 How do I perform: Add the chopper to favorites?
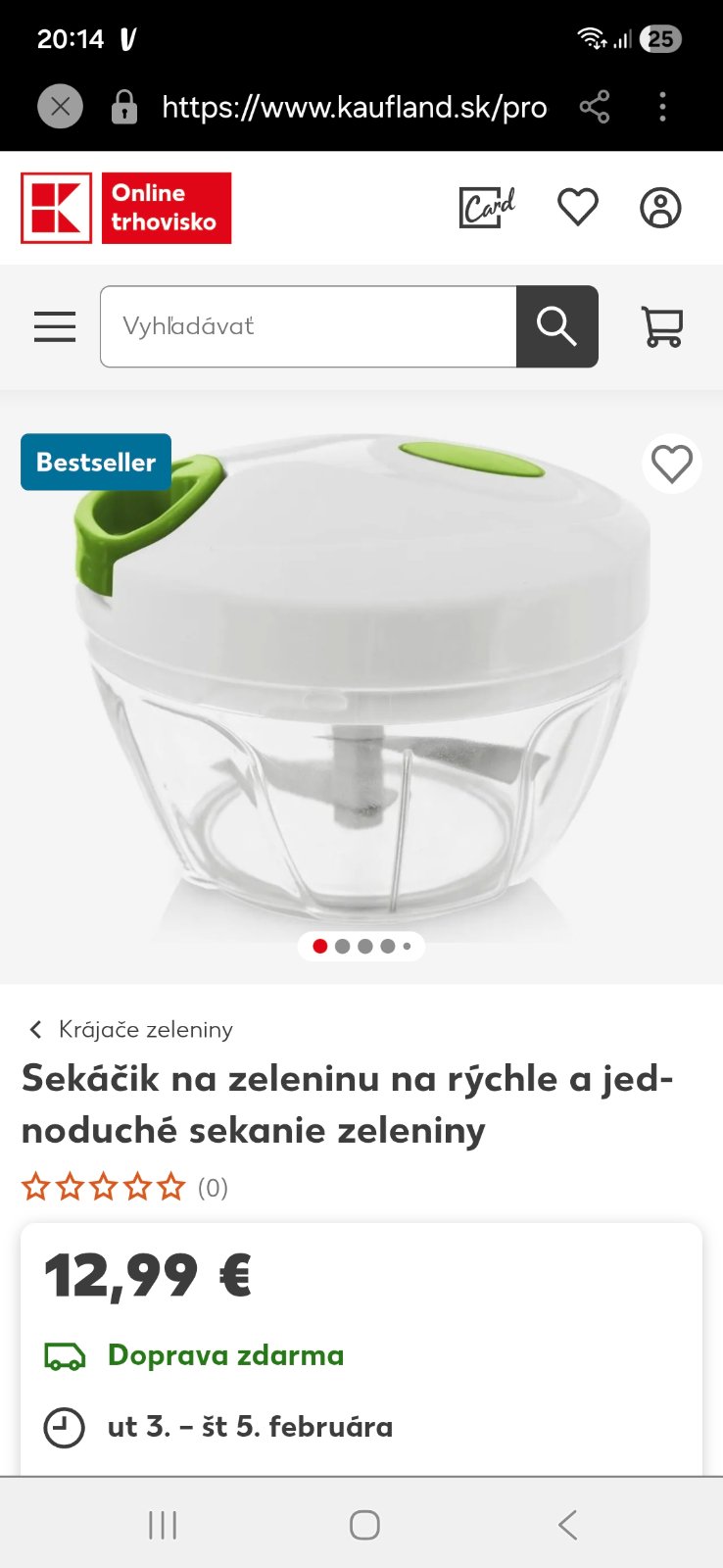(x=672, y=464)
